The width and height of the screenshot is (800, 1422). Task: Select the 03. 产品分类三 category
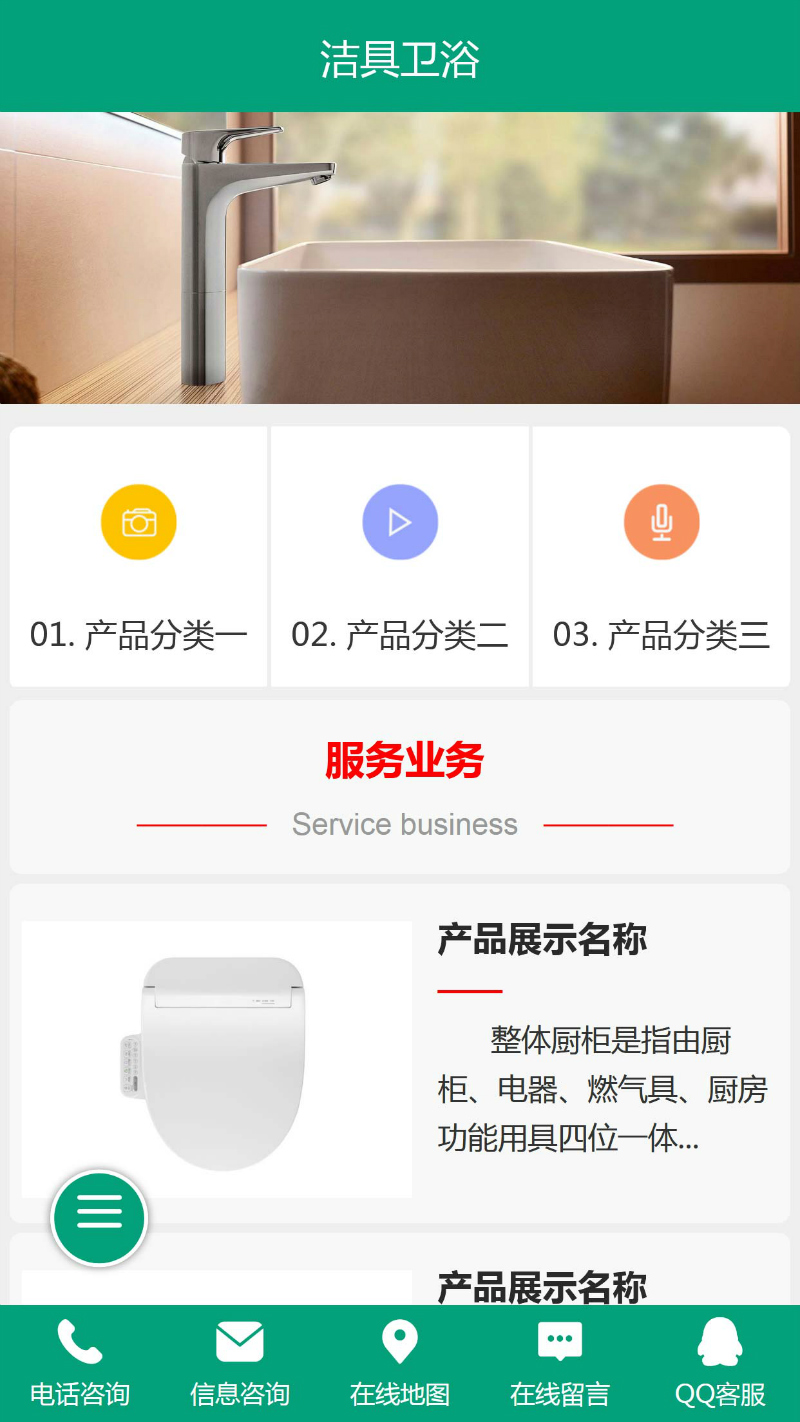[661, 557]
